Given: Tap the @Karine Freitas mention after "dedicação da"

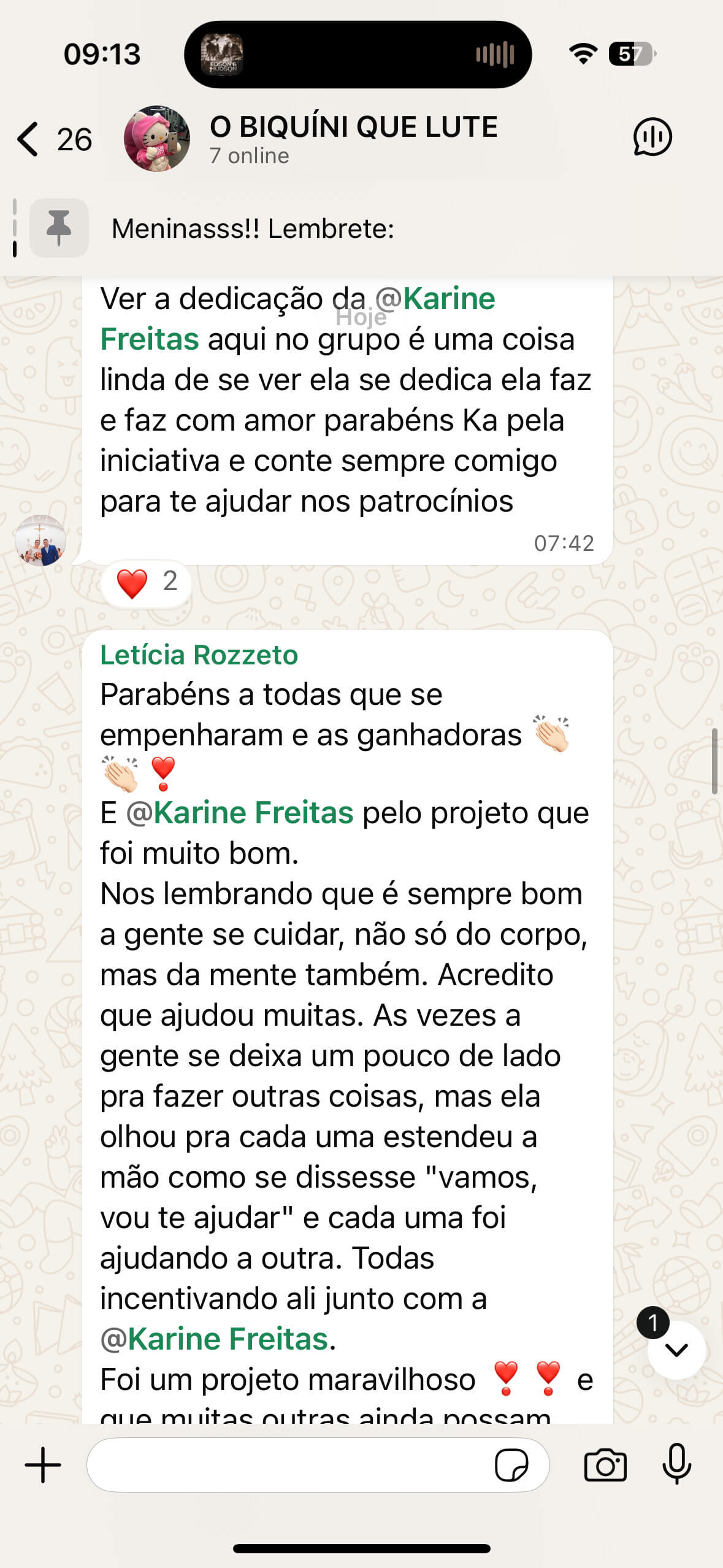Looking at the screenshot, I should 434,299.
